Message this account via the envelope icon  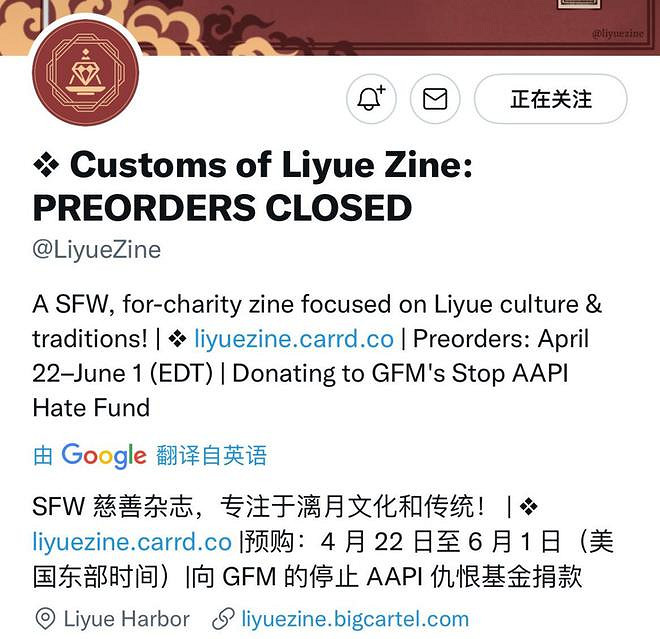(x=435, y=99)
